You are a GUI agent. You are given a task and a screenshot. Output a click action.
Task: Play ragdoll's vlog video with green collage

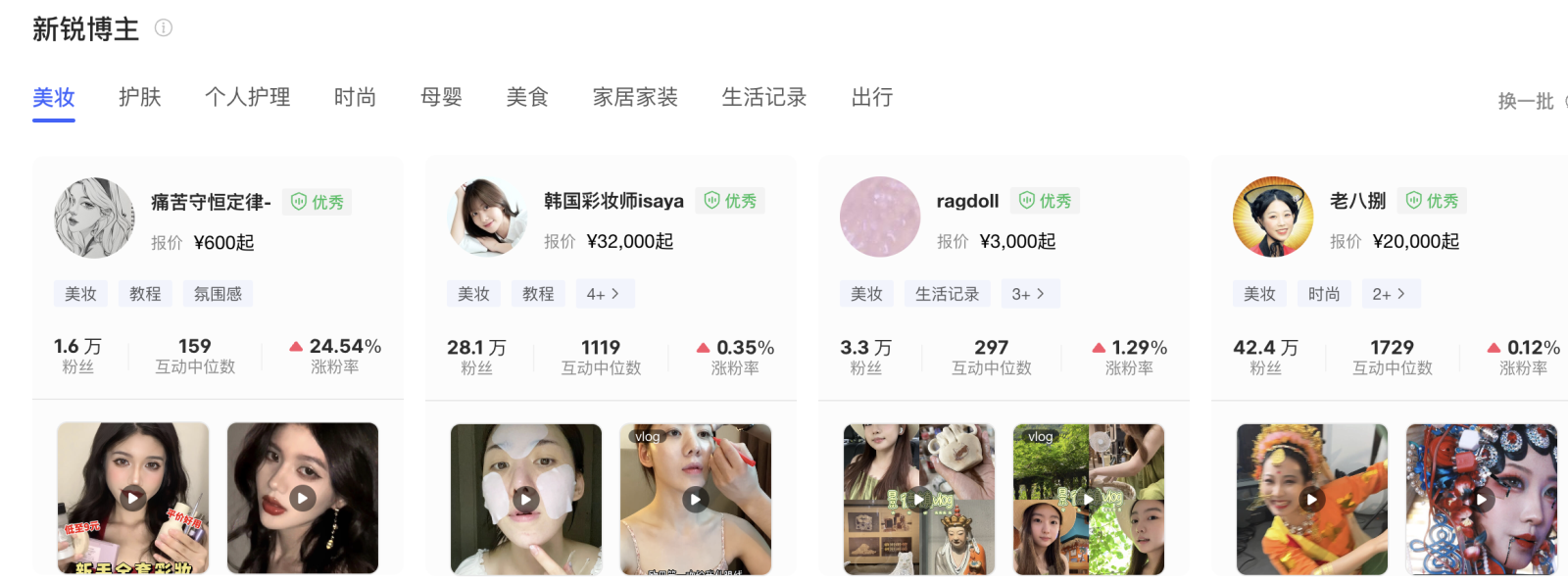(1088, 499)
